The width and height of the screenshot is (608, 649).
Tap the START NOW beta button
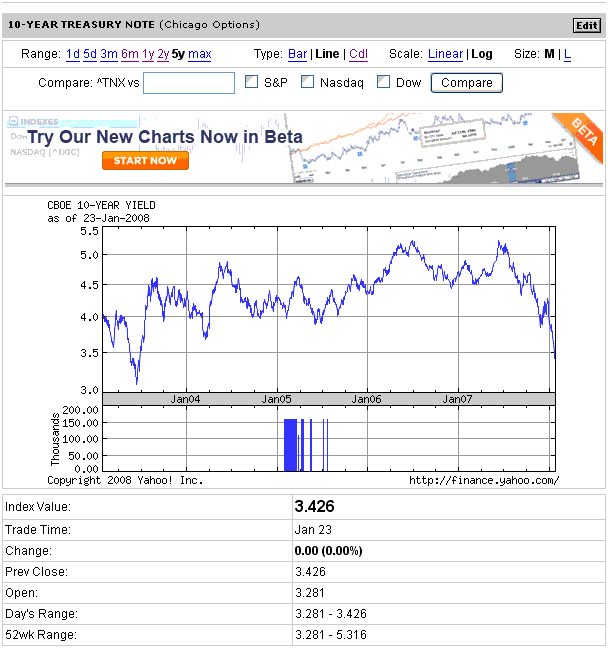tap(145, 160)
